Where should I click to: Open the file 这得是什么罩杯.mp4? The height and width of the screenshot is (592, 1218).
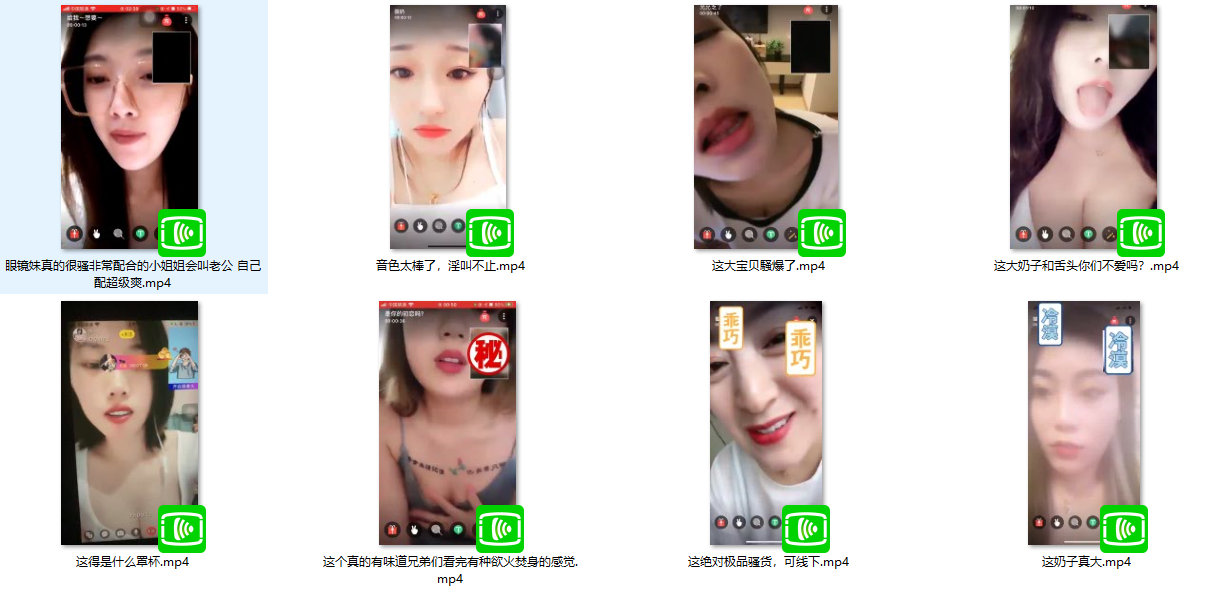coord(129,423)
